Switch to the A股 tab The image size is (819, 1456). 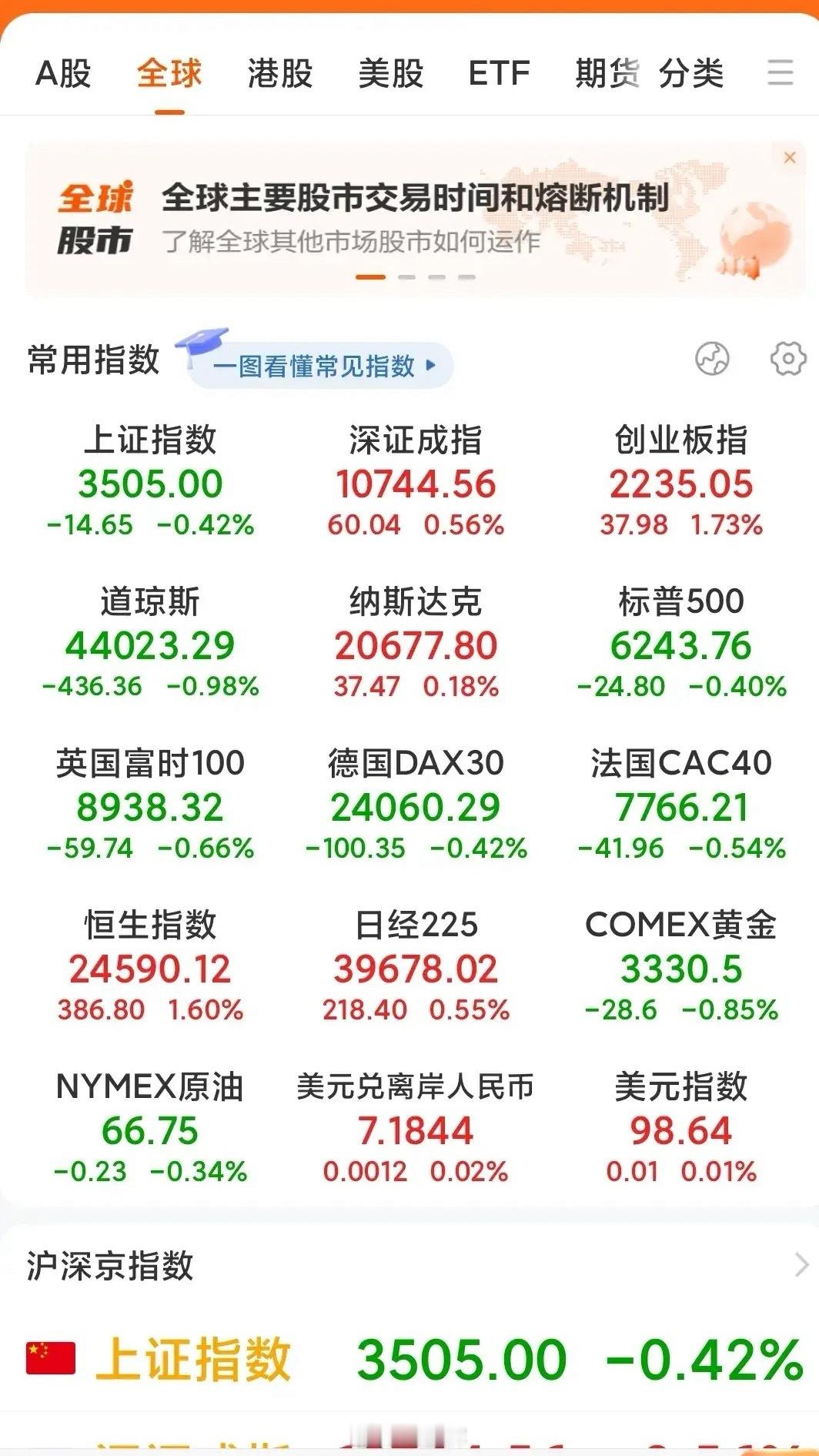pyautogui.click(x=63, y=74)
